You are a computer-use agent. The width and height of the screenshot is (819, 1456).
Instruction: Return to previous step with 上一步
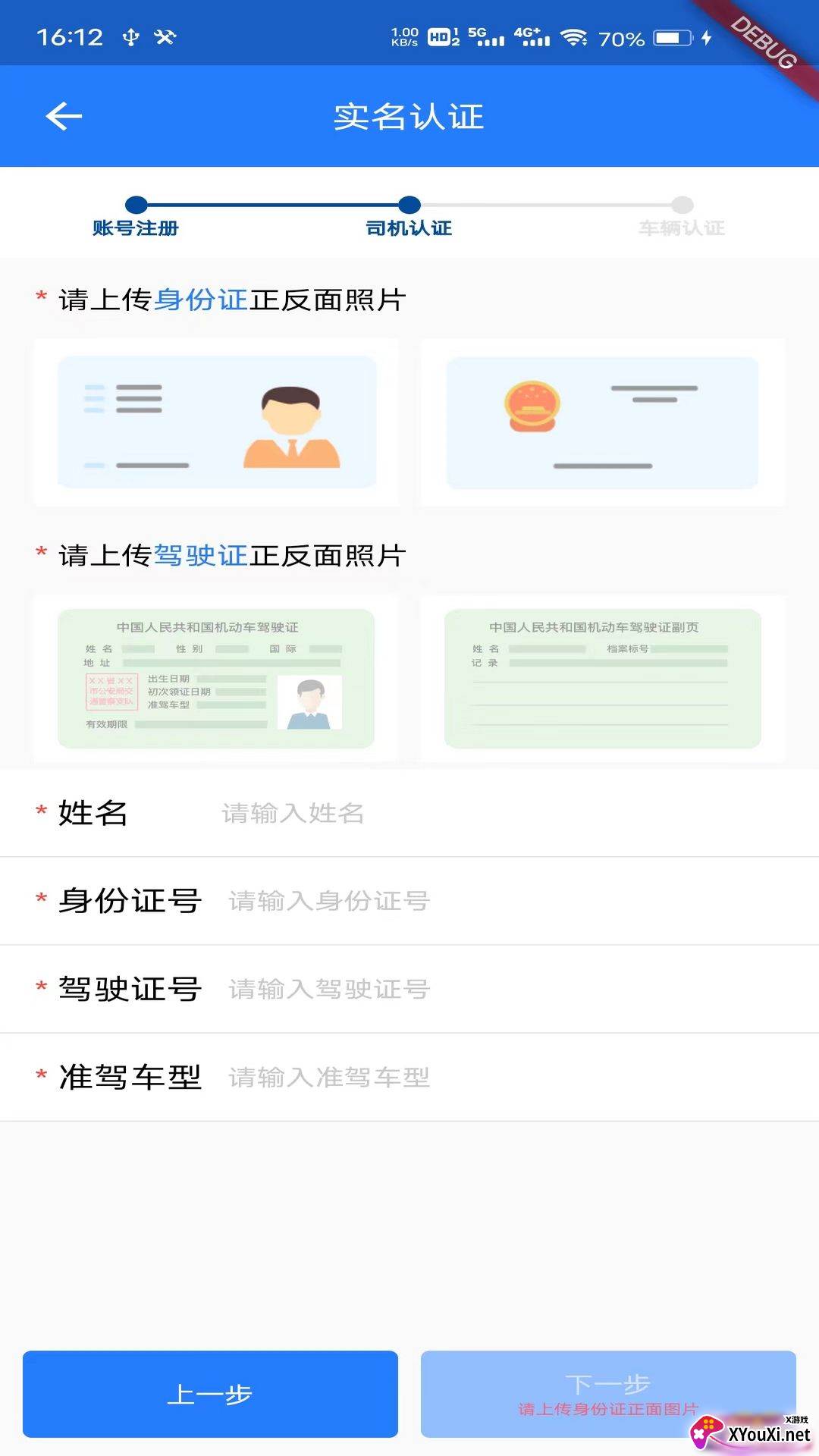pos(210,1394)
